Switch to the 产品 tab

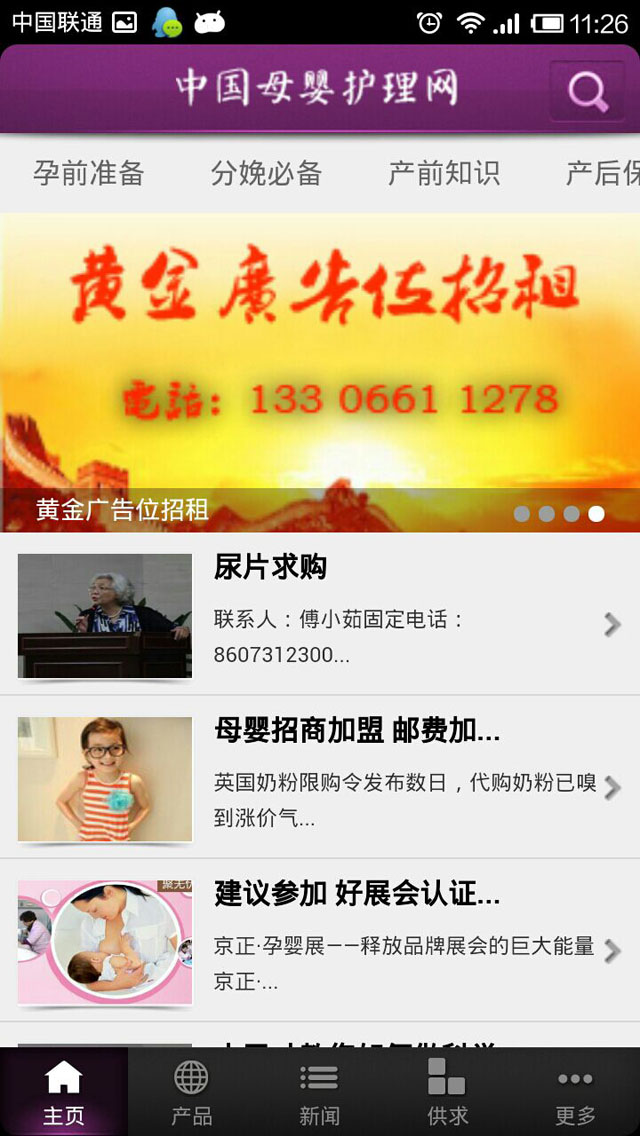click(x=191, y=1092)
